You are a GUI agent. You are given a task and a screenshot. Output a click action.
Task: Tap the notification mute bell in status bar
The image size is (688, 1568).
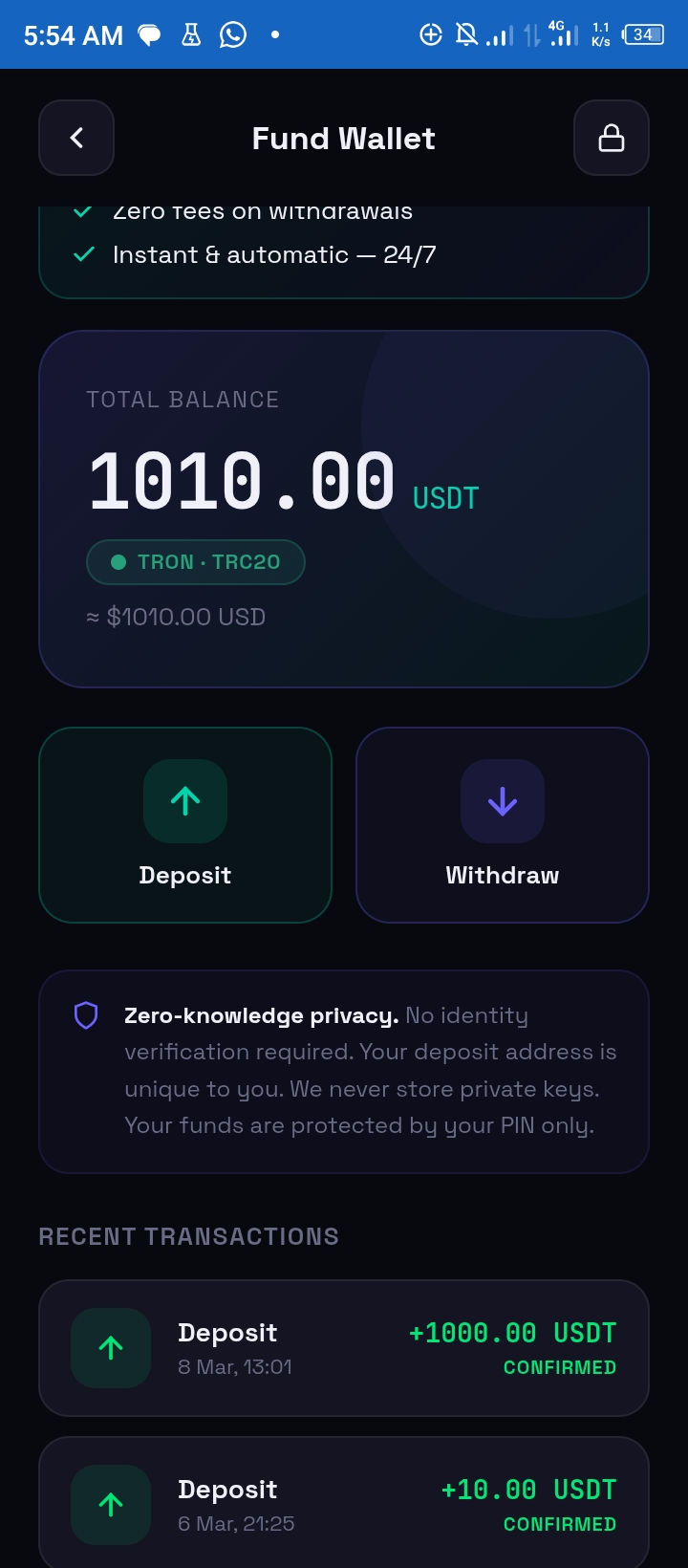466,33
